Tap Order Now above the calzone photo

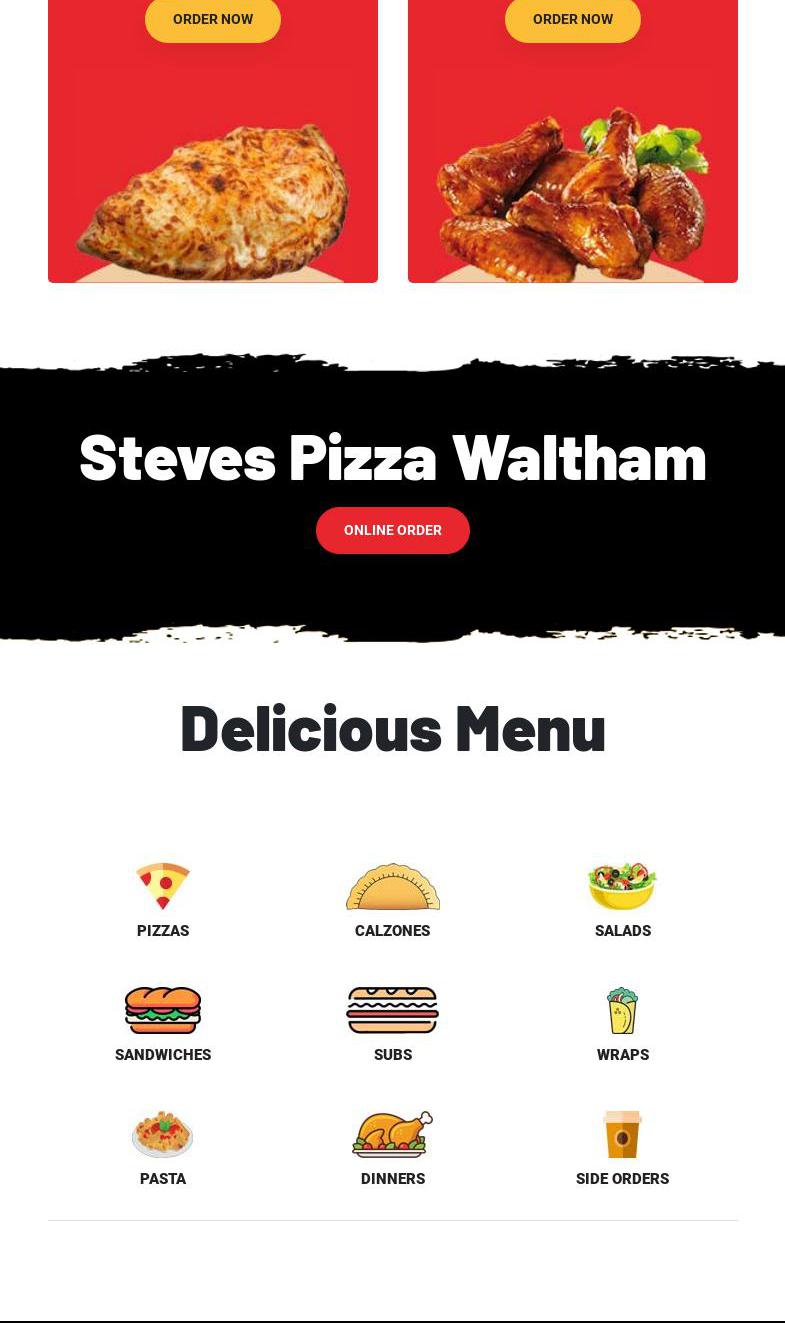click(x=213, y=20)
